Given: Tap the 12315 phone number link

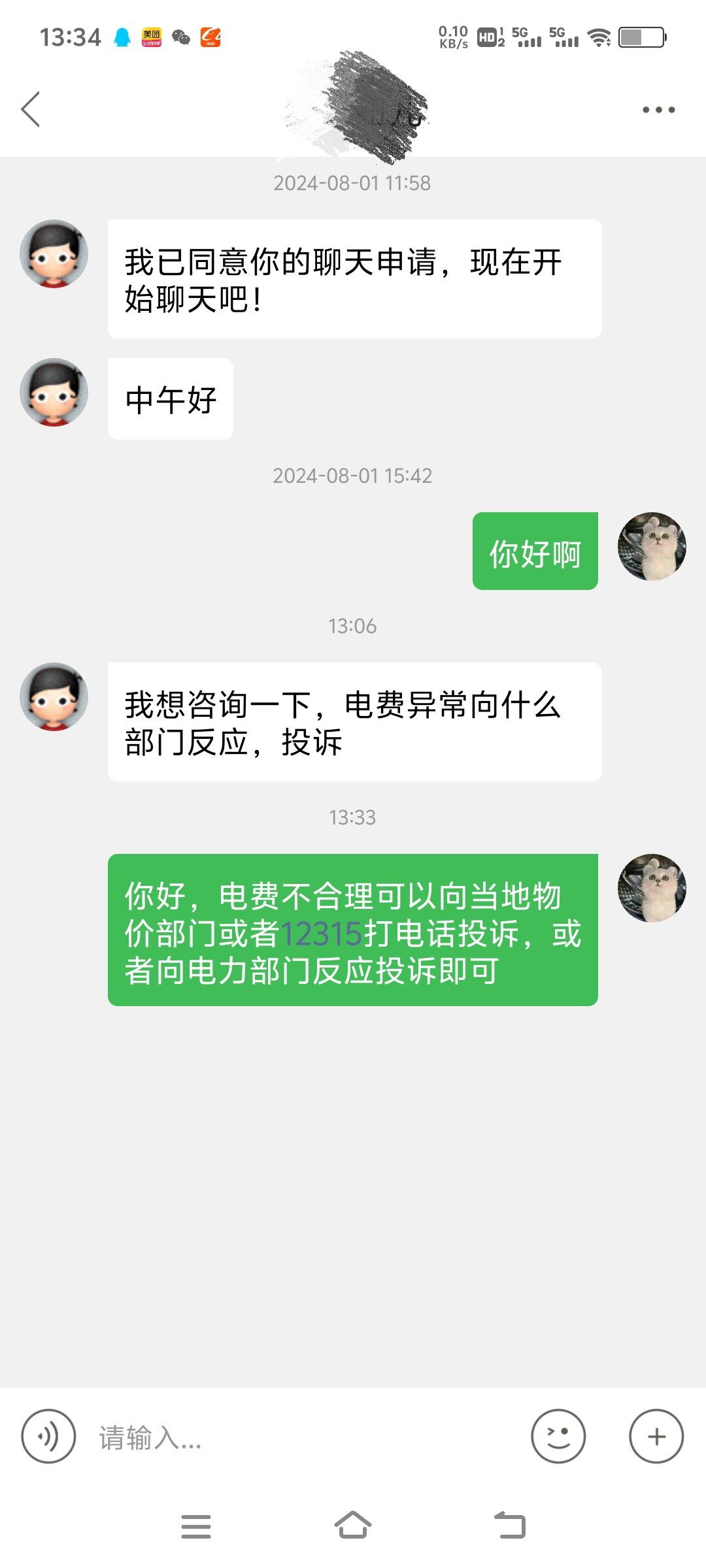Looking at the screenshot, I should click(x=321, y=934).
